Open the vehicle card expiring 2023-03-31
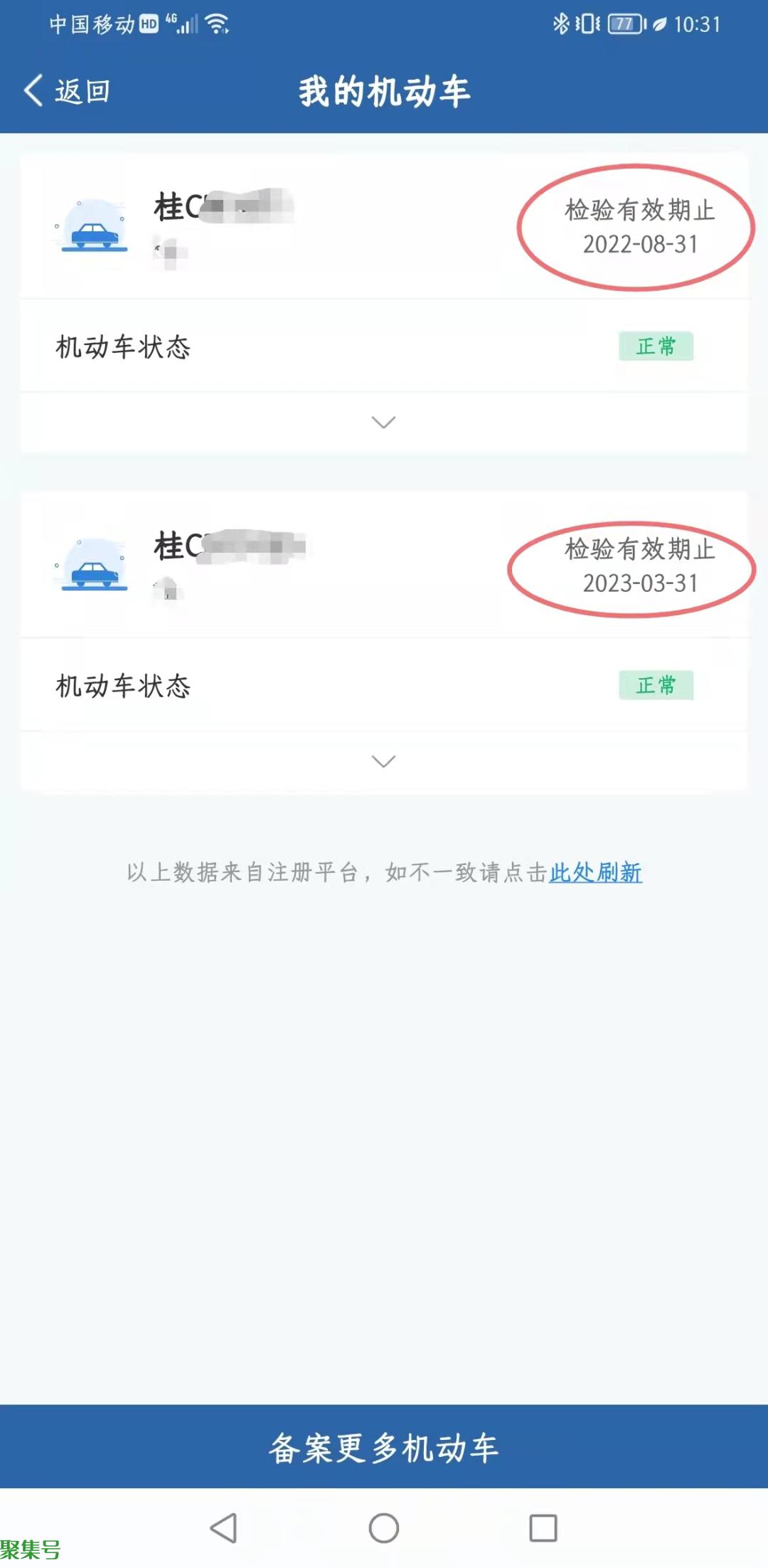 (284, 566)
